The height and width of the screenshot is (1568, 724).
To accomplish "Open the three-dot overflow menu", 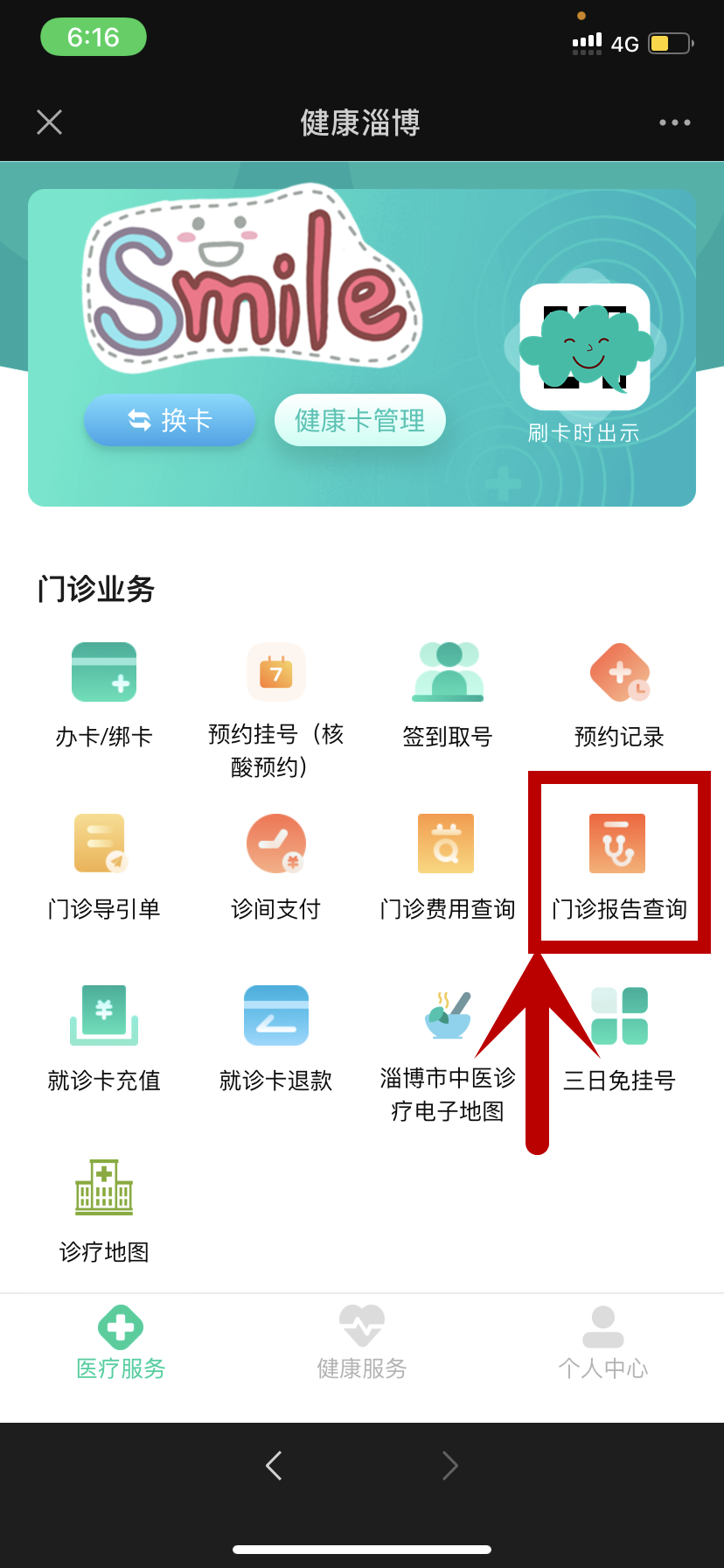I will pos(674,122).
